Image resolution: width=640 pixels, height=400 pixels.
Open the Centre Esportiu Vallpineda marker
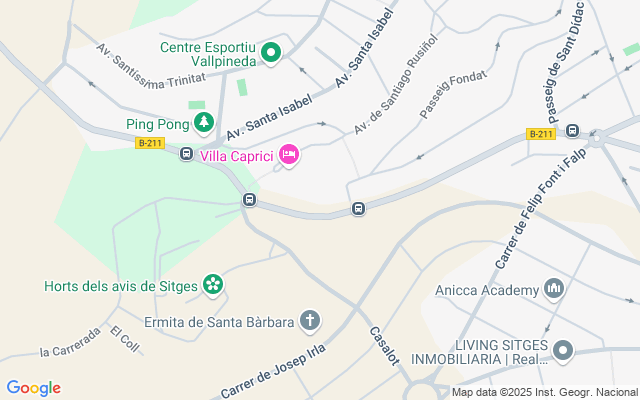point(270,52)
